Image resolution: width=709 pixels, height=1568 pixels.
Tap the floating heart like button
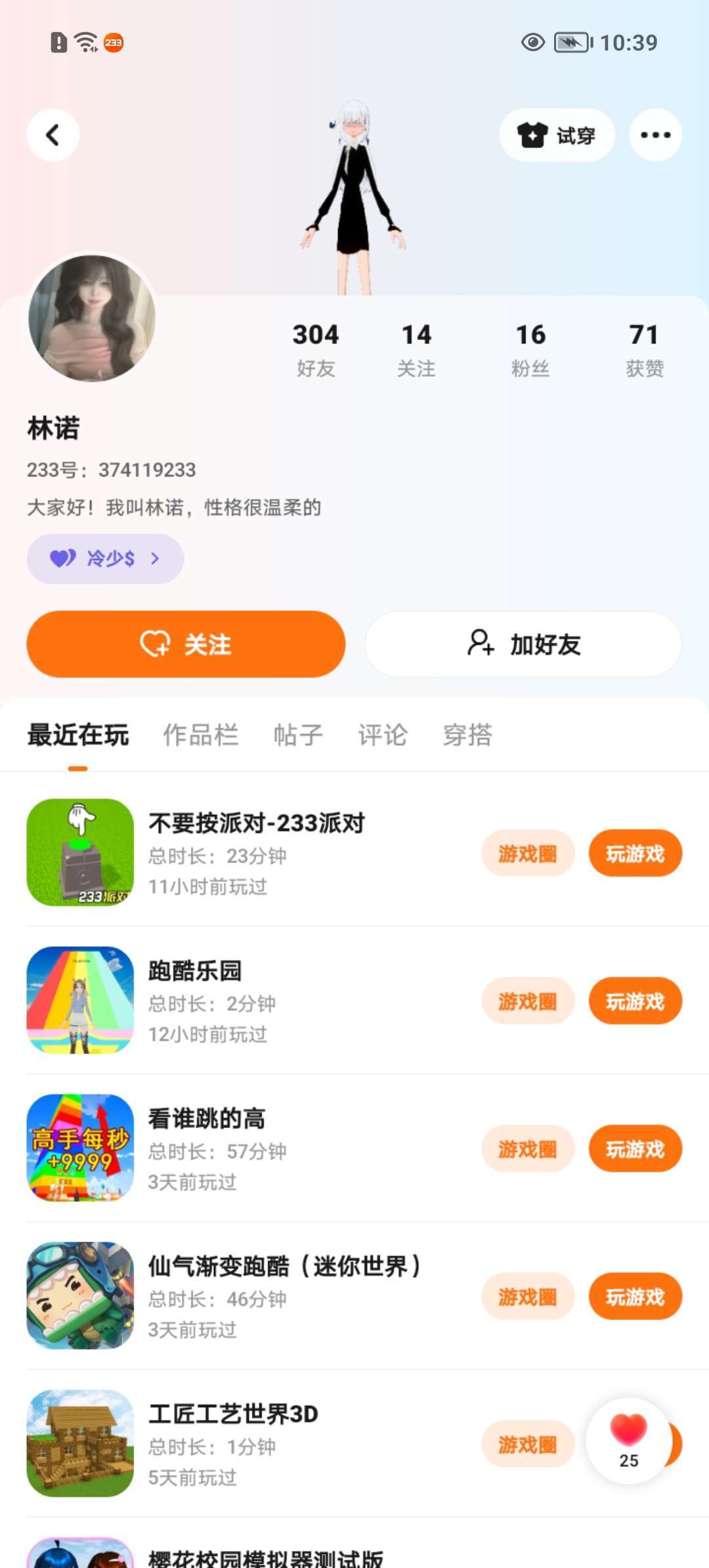[628, 1440]
